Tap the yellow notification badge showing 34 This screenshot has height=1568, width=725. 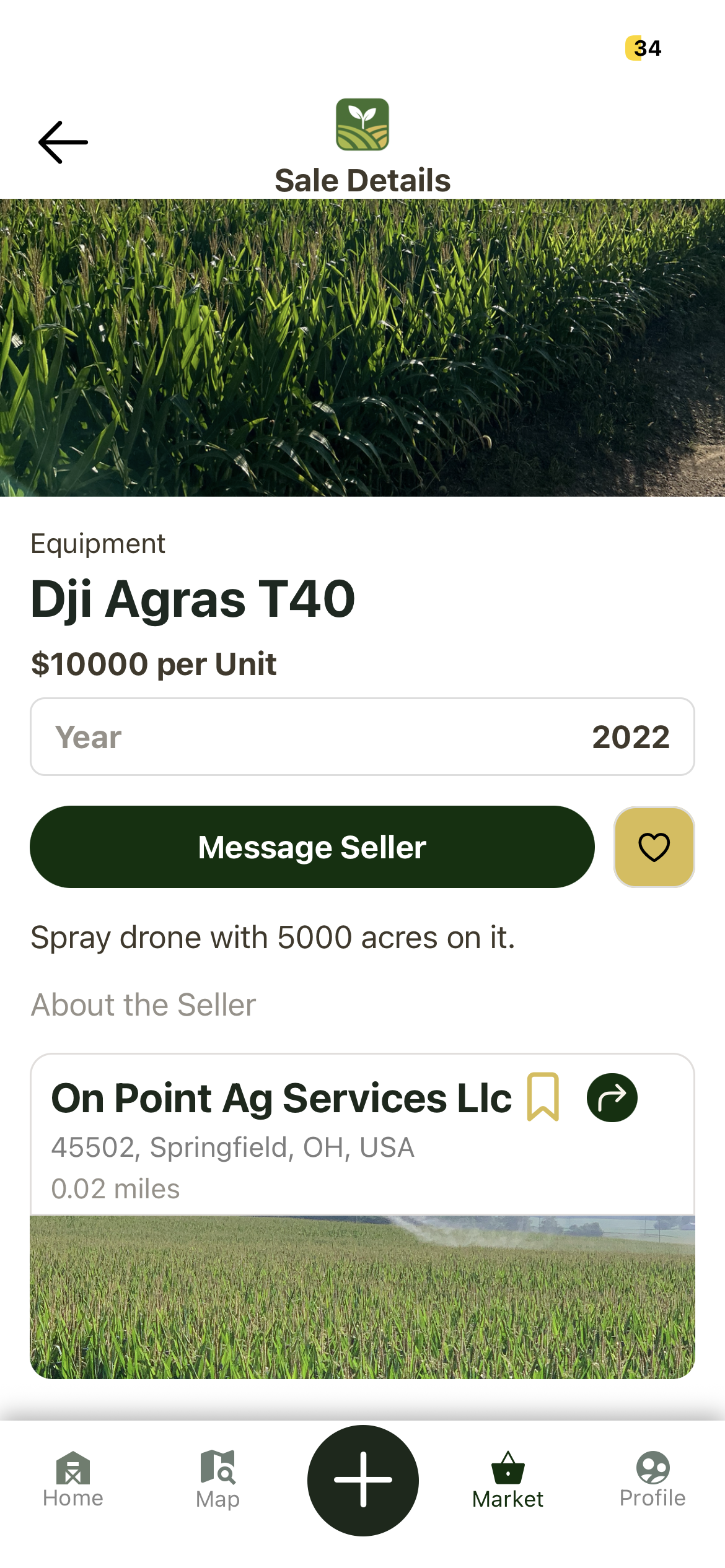(x=644, y=48)
